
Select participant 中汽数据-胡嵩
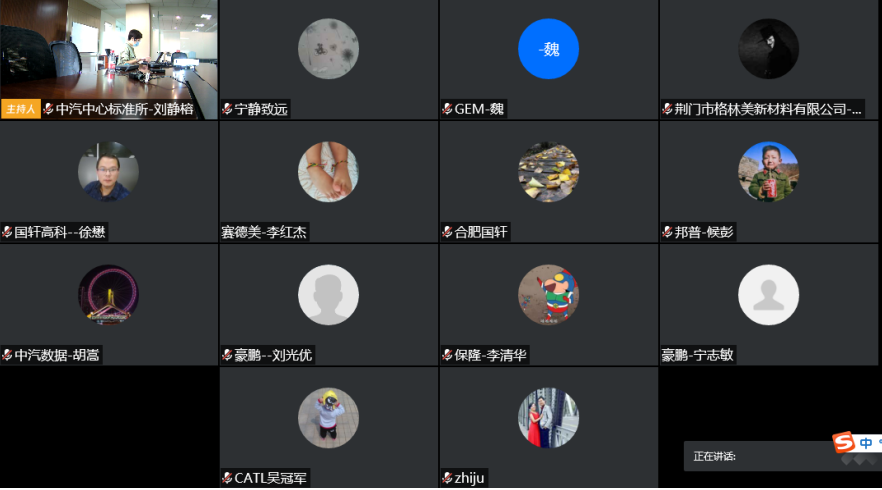(x=109, y=303)
